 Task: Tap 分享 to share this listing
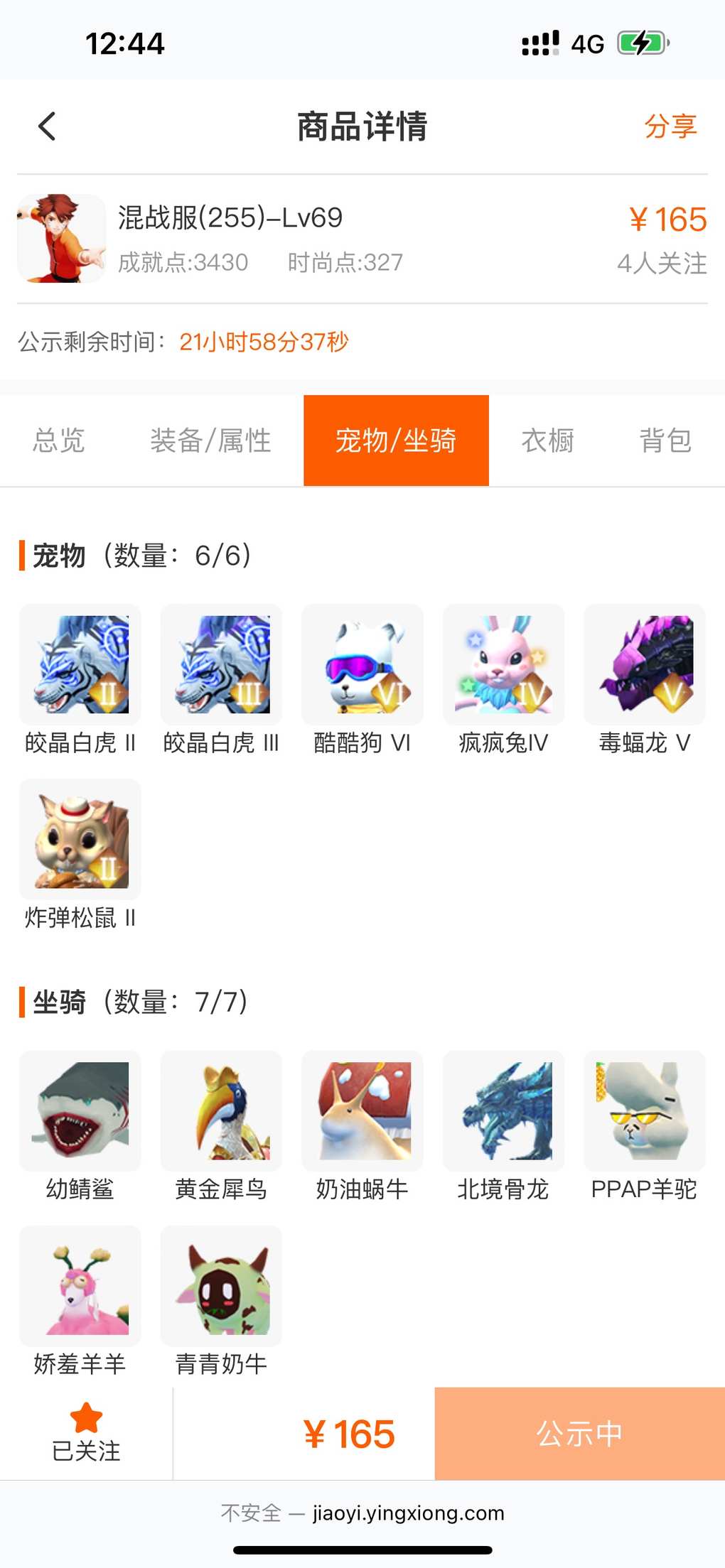click(x=670, y=127)
